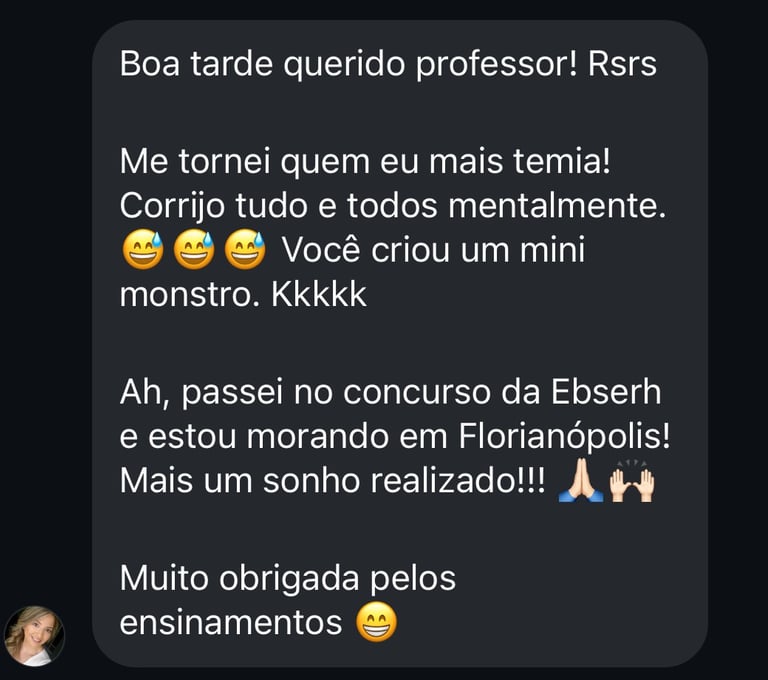This screenshot has width=768, height=680.
Task: Open the sender's profile picture
Action: click(x=34, y=636)
